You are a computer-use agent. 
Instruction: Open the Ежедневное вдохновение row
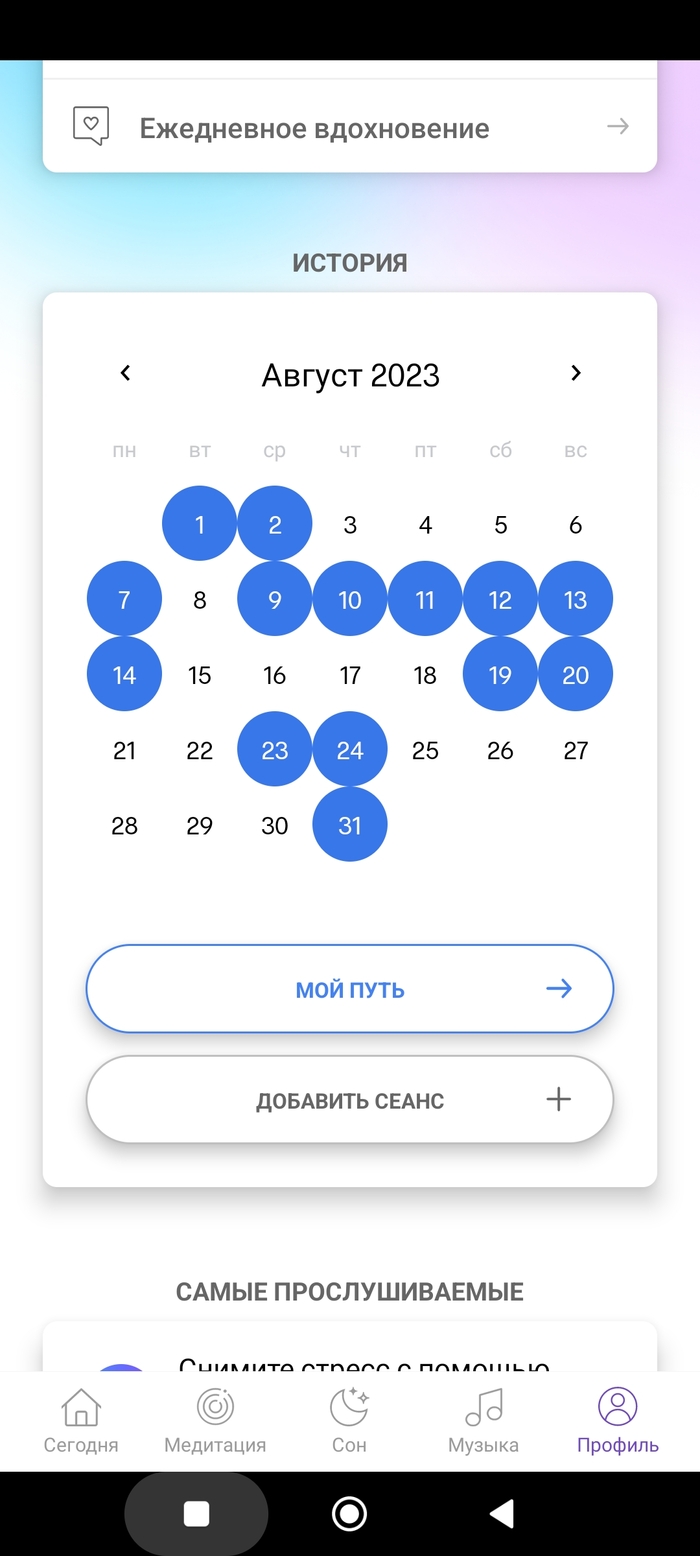coord(350,126)
